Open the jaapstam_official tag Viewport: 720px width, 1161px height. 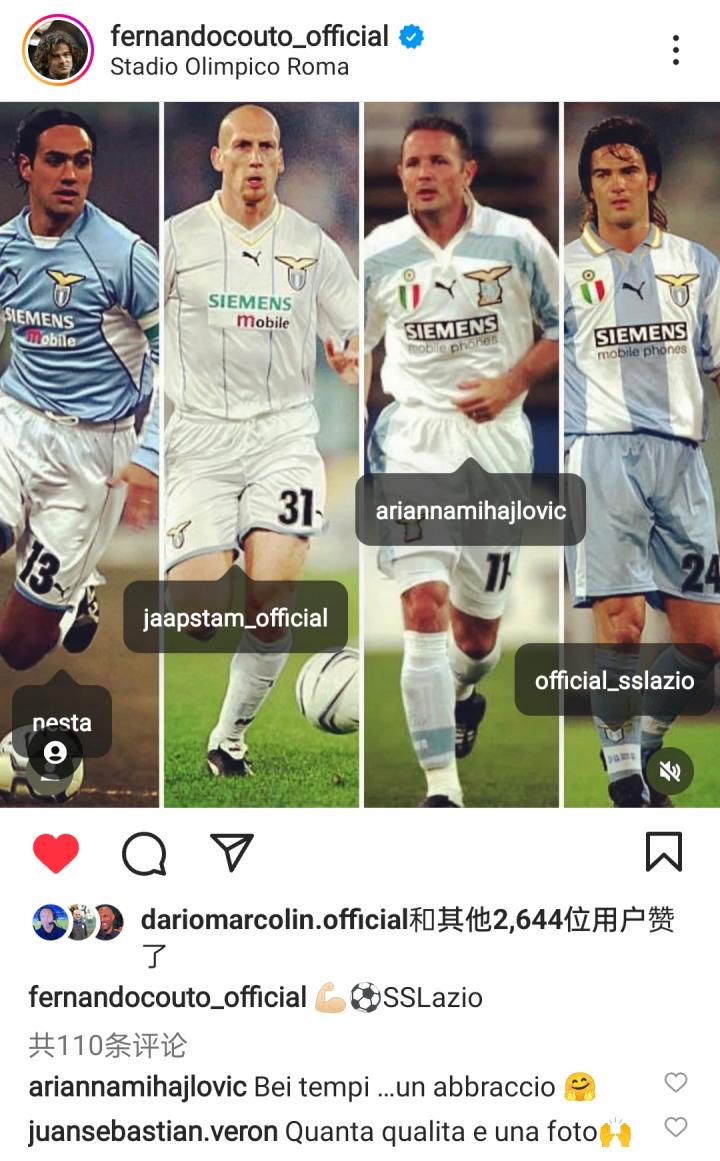tap(235, 618)
